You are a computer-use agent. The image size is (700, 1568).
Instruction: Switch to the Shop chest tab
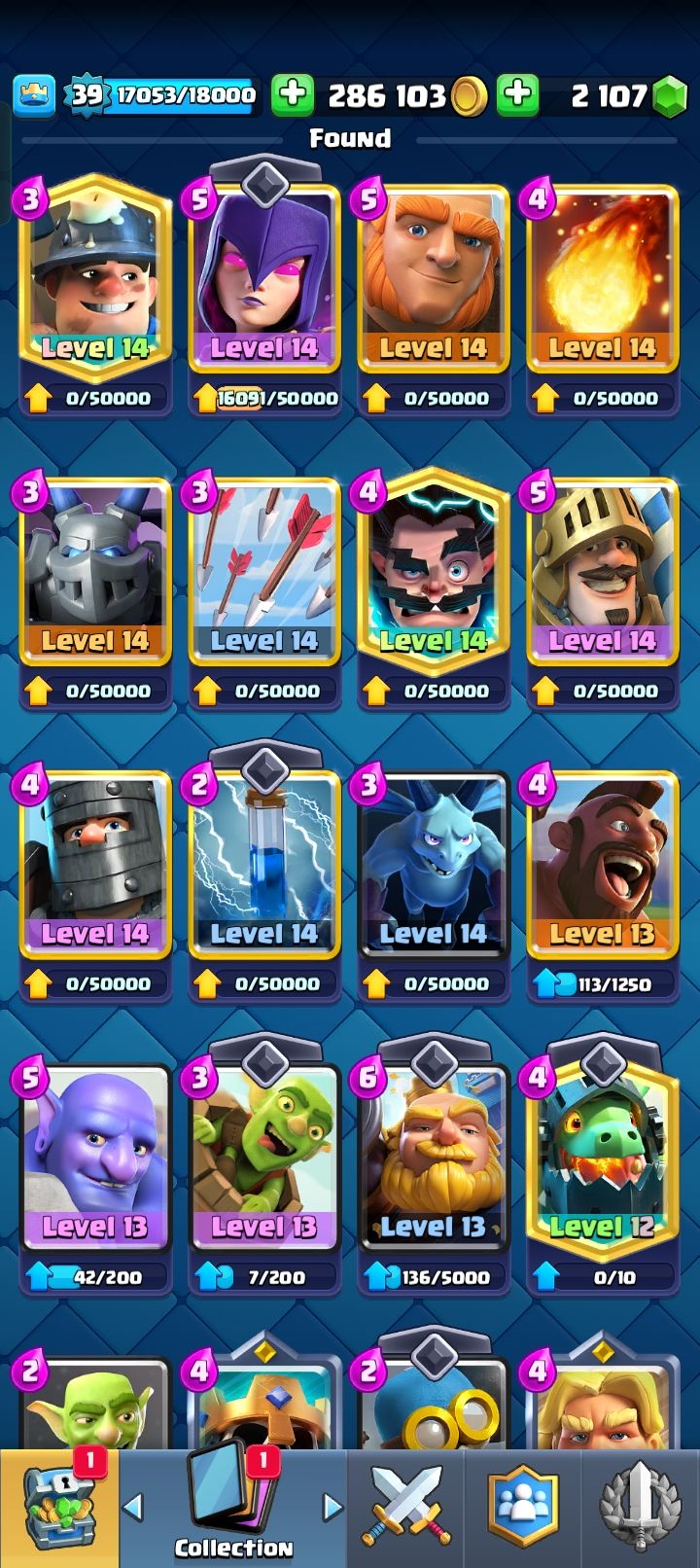(59, 1509)
